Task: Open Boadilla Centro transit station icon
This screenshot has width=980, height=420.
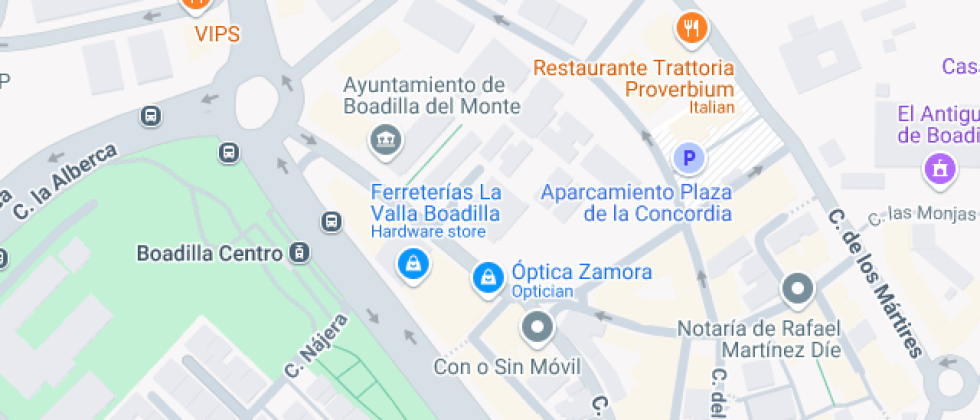Action: point(298,254)
